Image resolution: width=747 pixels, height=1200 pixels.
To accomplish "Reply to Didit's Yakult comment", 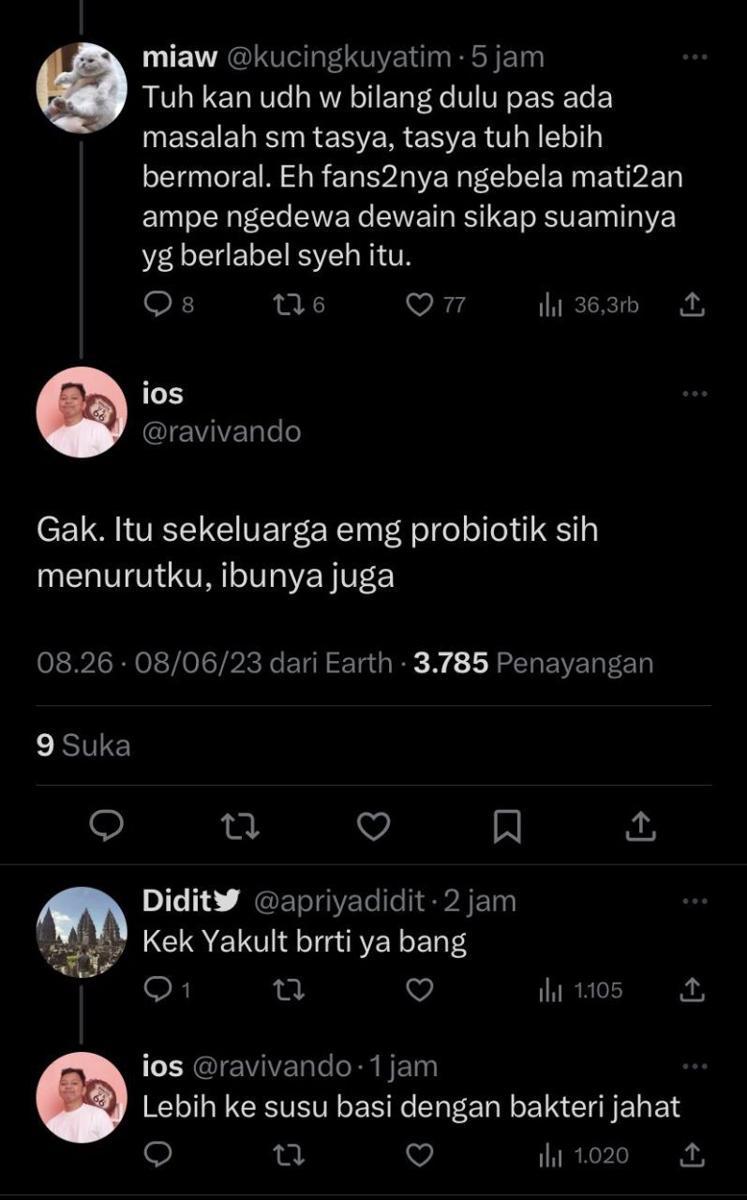I will pyautogui.click(x=158, y=990).
